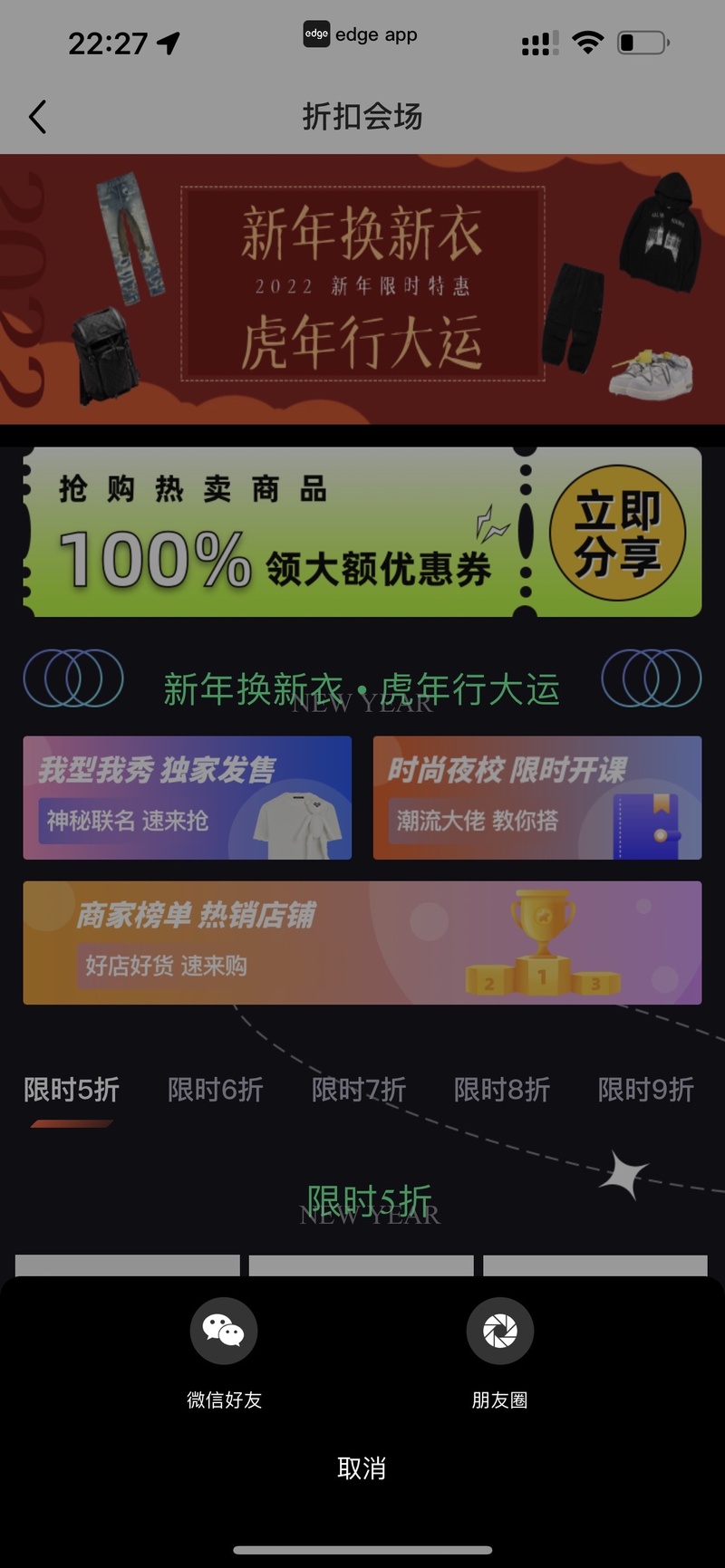Viewport: 725px width, 1568px height.
Task: Switch to the 限时9折 tab
Action: coord(646,1090)
